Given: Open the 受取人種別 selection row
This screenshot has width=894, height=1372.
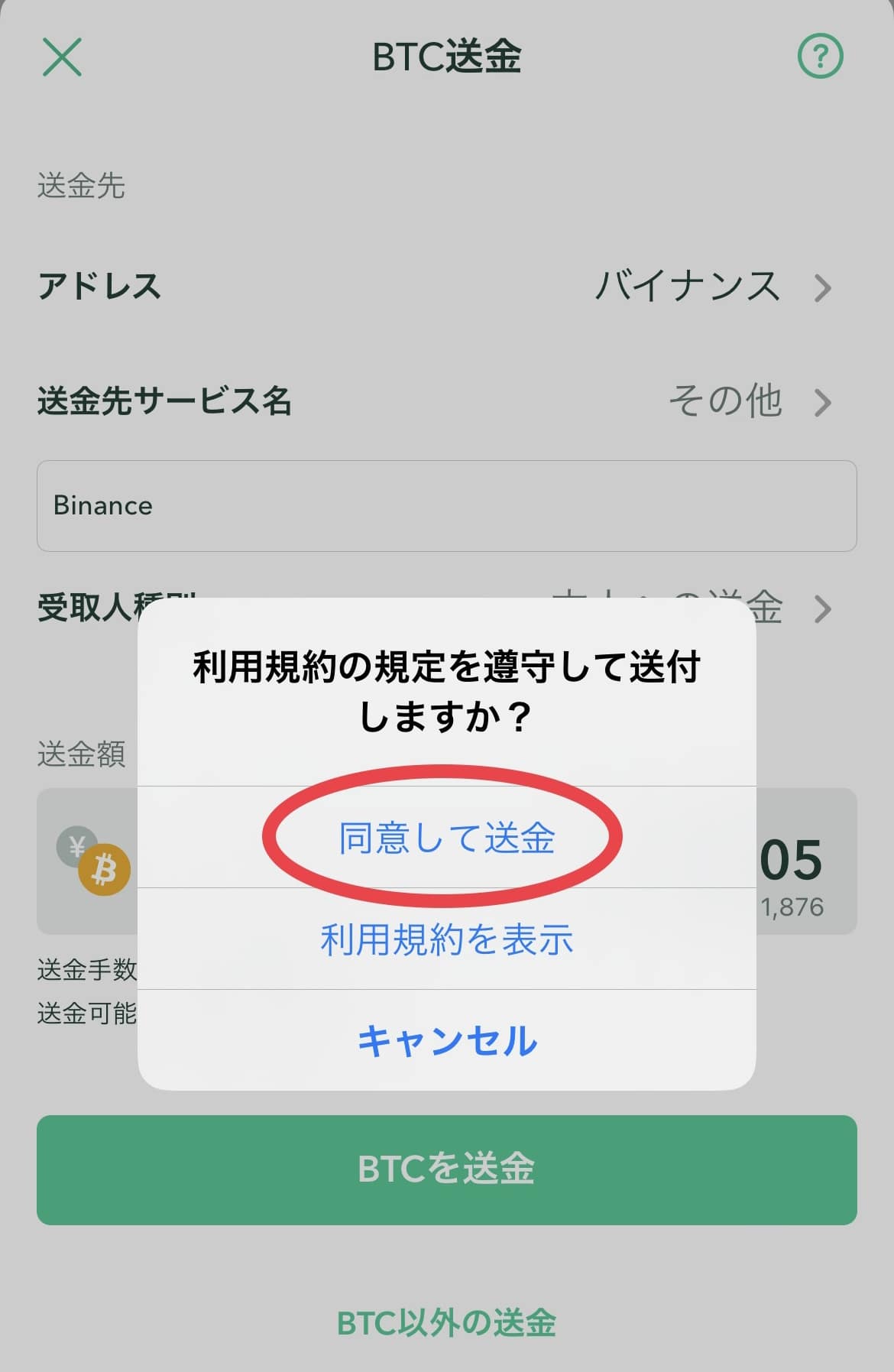Looking at the screenshot, I should [x=821, y=609].
